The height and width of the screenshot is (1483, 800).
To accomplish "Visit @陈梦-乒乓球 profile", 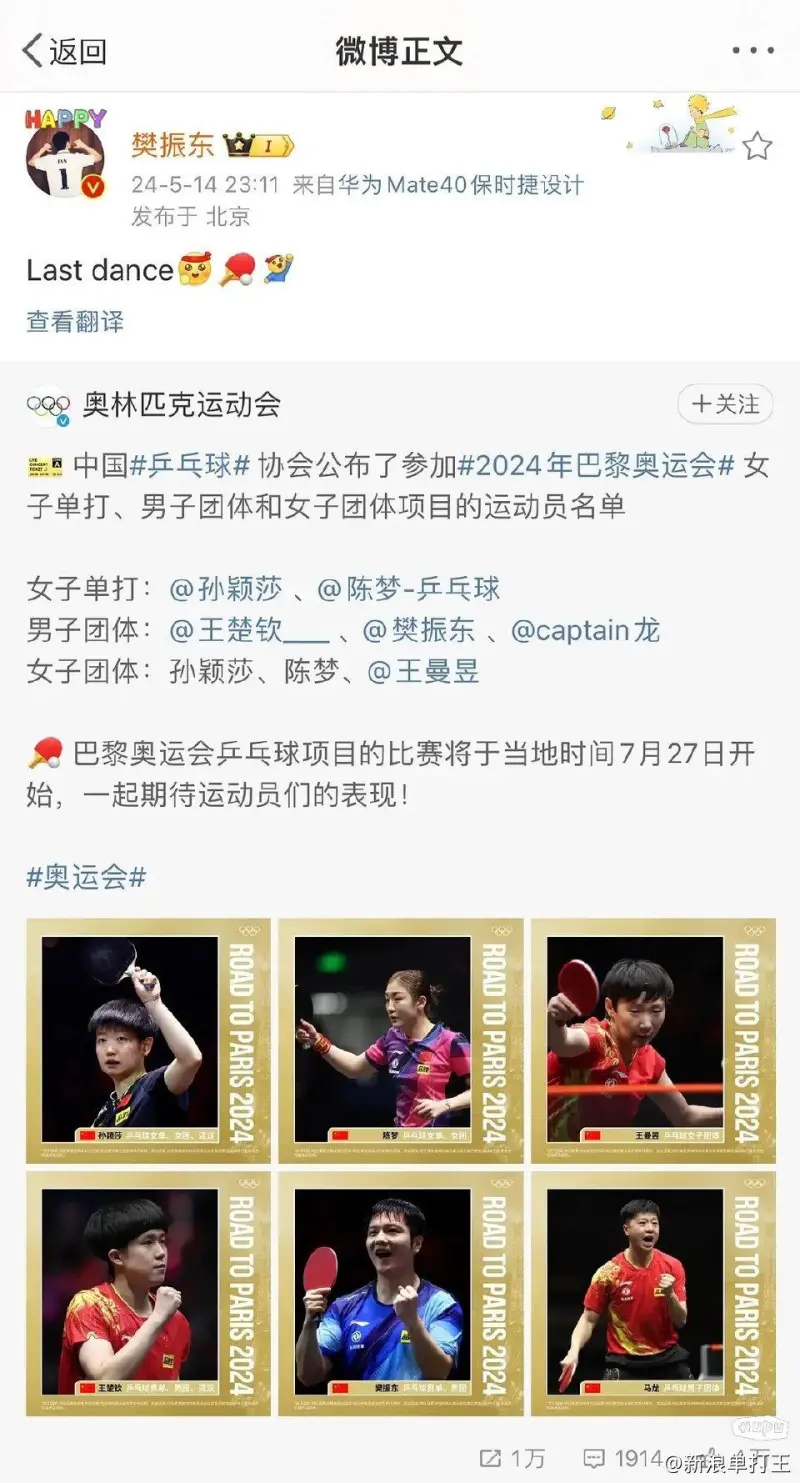I will click(408, 588).
